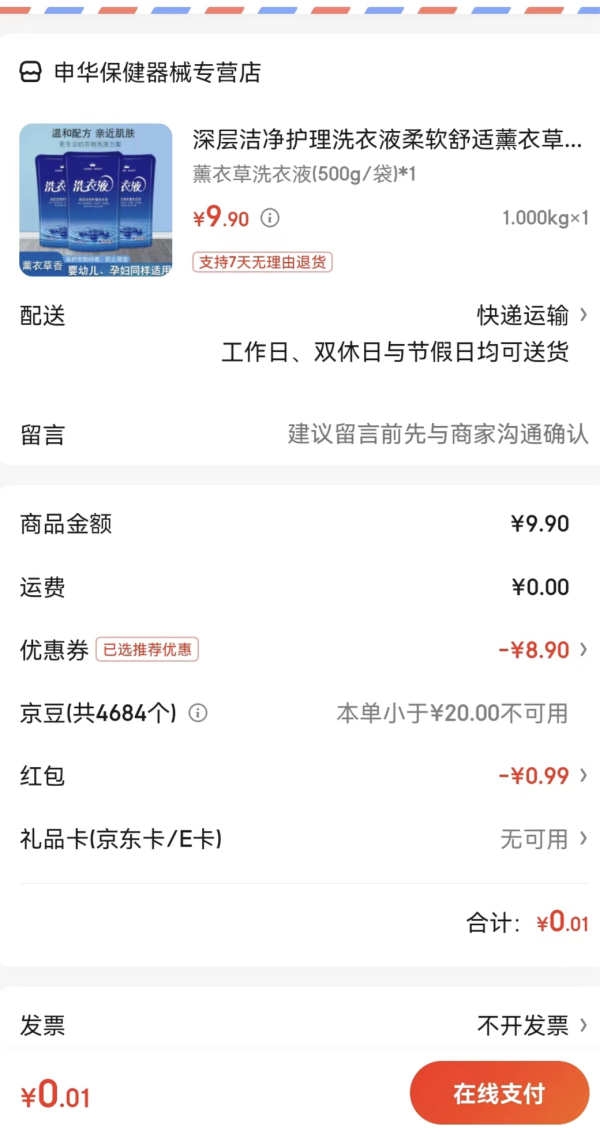Open the 发票 invoice settings row
This screenshot has width=600, height=1134.
(300, 1024)
